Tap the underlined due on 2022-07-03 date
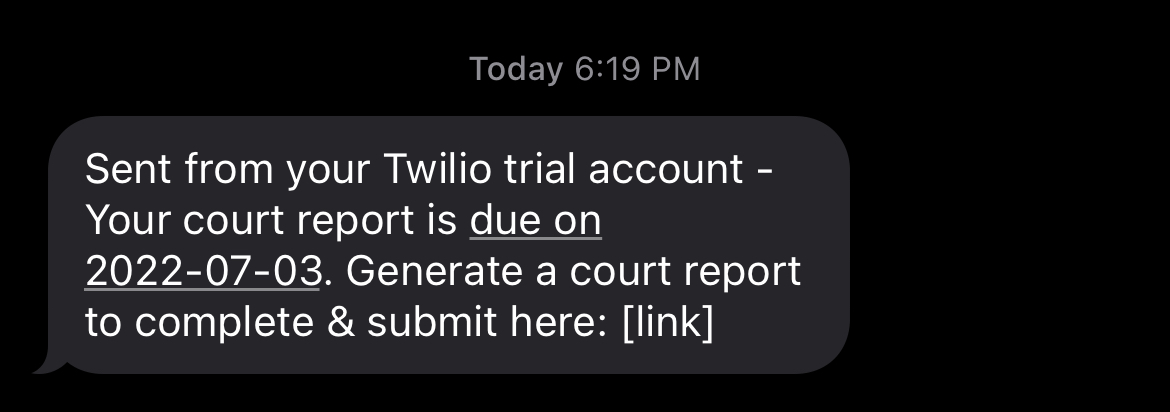Viewport: 1170px width, 412px height. [x=203, y=271]
